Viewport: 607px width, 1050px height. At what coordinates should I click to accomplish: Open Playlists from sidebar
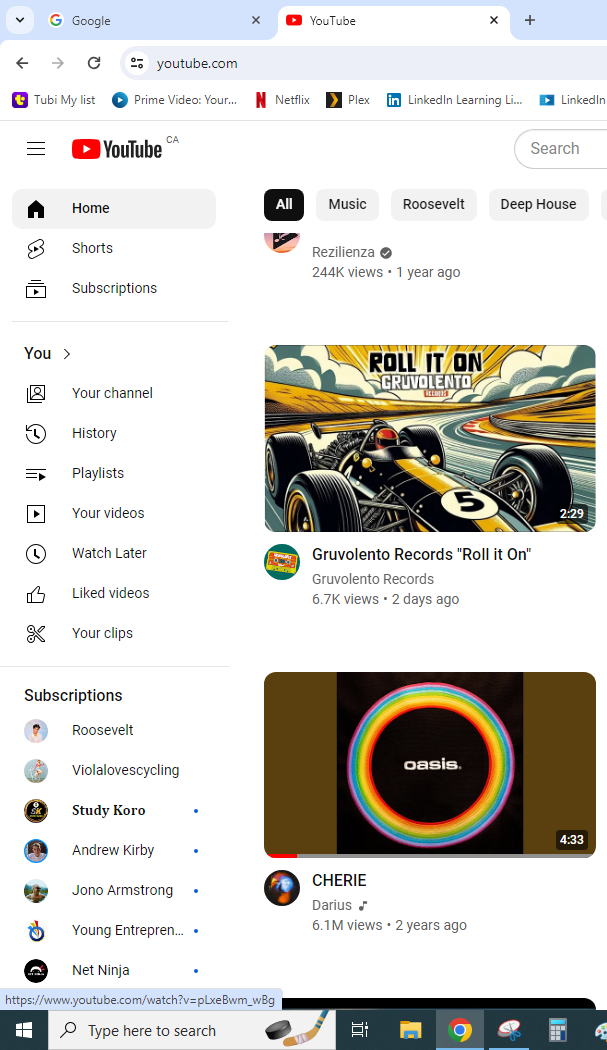(x=98, y=473)
